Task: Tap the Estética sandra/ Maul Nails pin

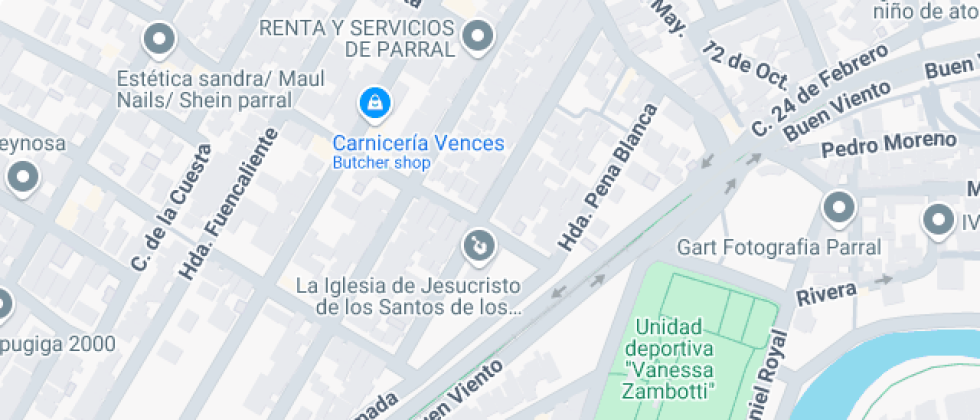Action: point(159,41)
